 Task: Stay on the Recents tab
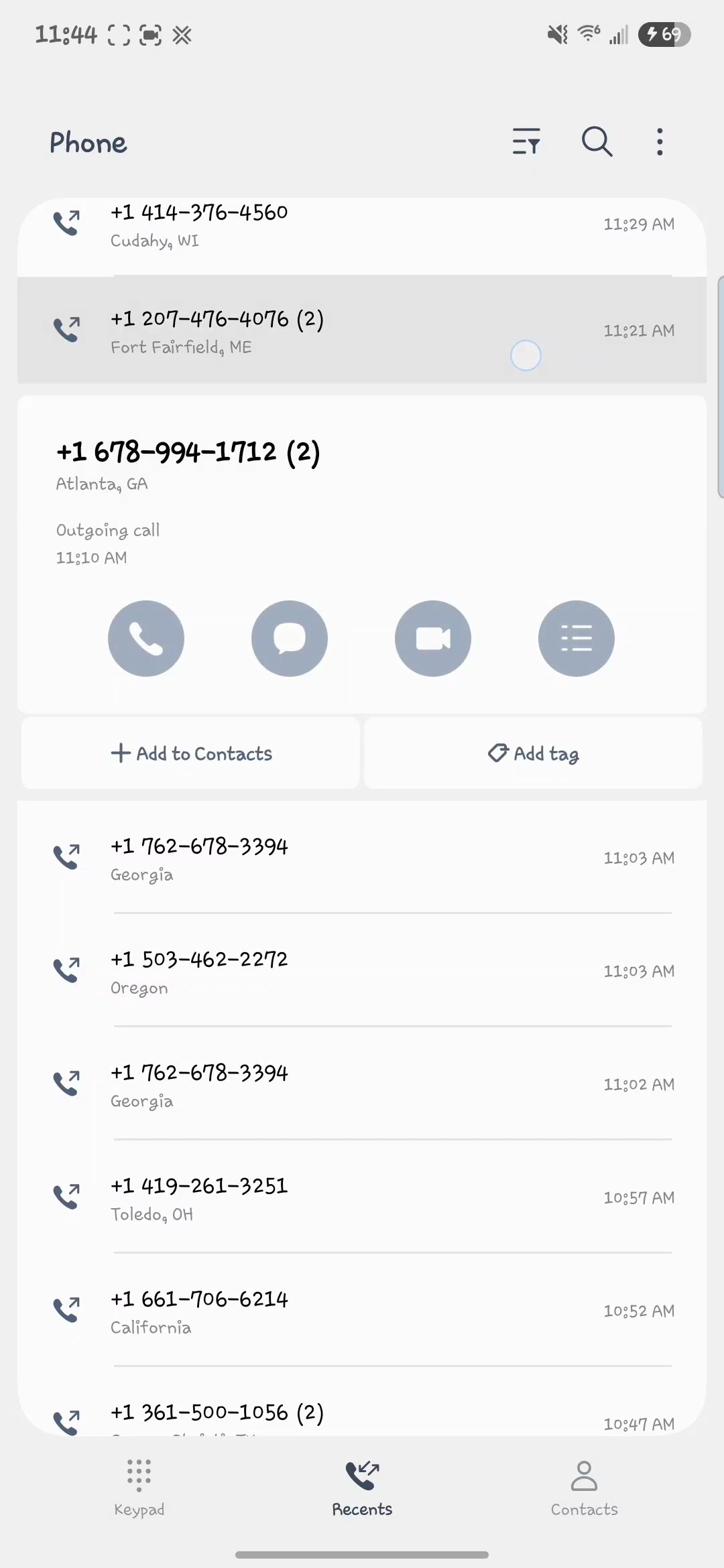click(362, 1488)
